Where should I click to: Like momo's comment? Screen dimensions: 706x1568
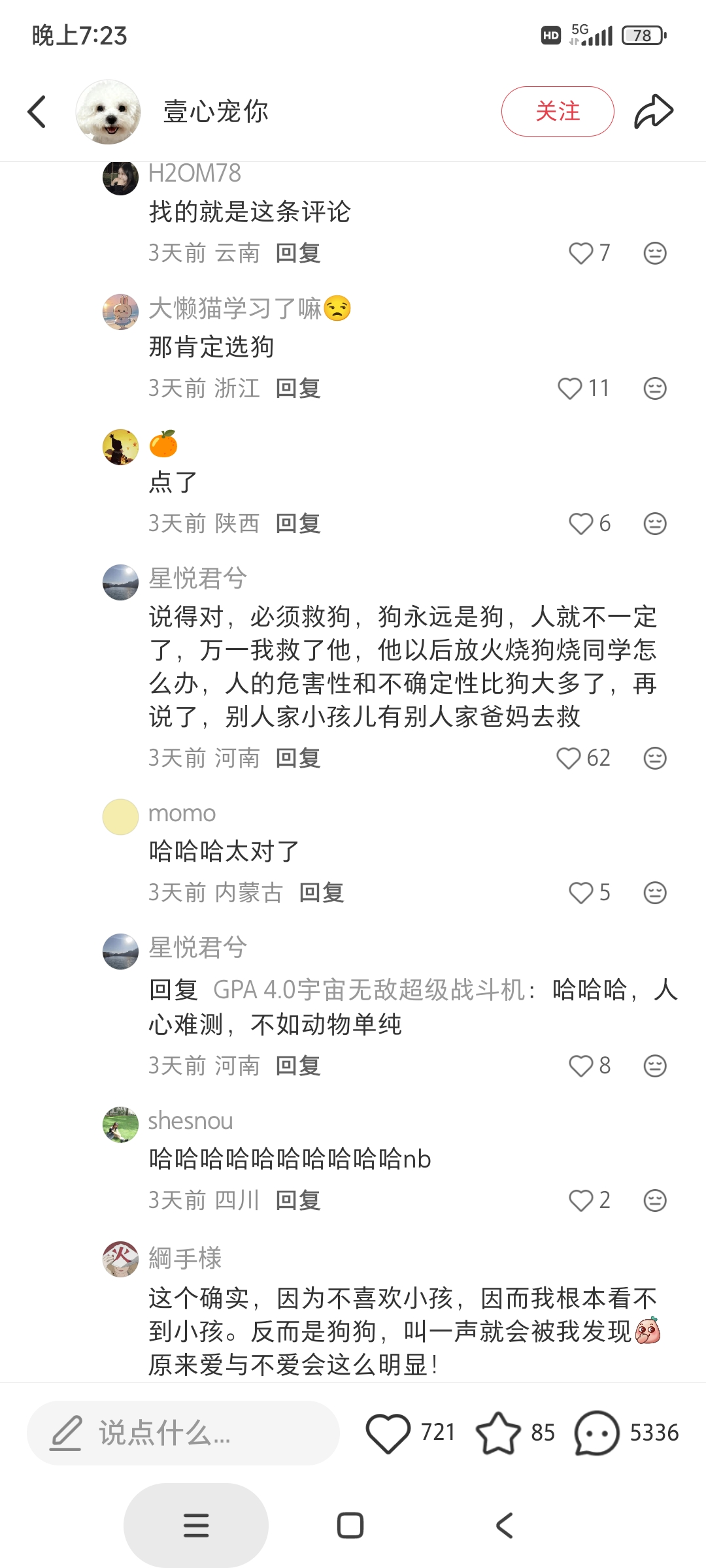coord(580,893)
